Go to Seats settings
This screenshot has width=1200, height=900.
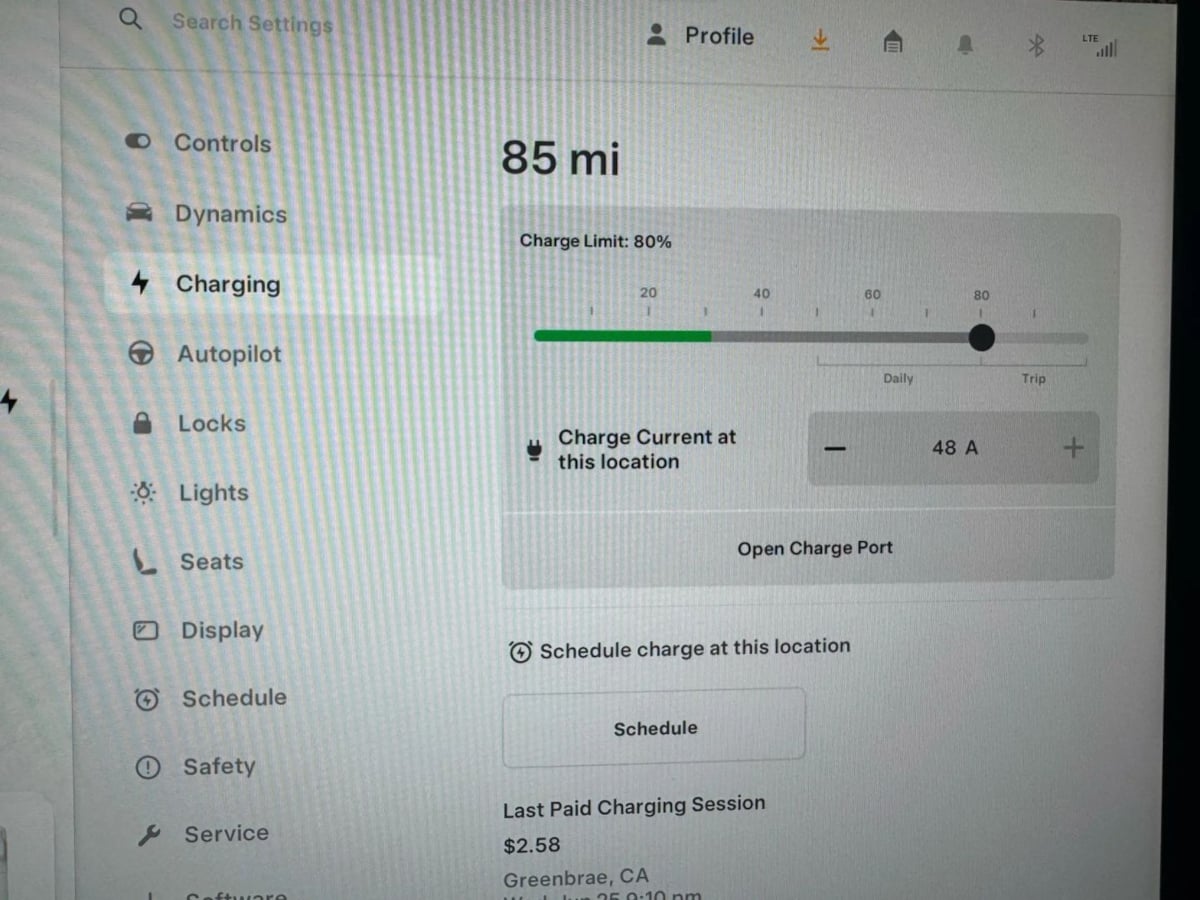click(x=211, y=562)
